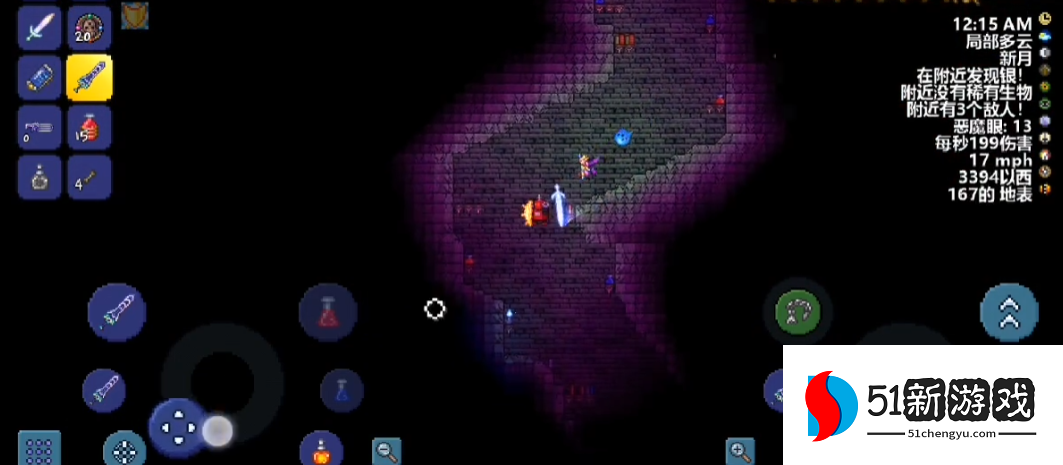Select the gun hotbar slot

pyautogui.click(x=39, y=127)
